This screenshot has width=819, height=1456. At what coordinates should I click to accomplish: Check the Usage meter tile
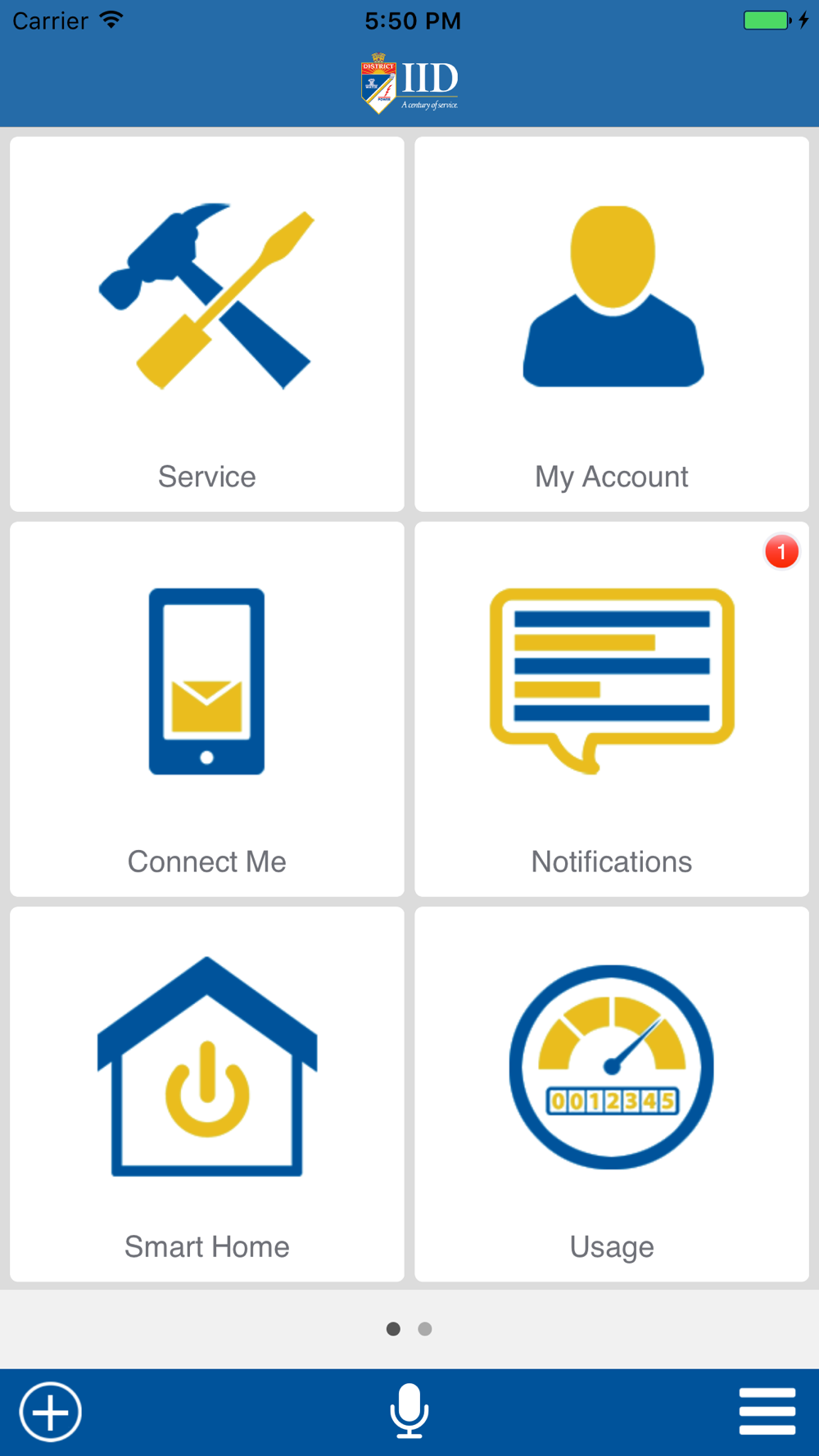[x=612, y=1094]
